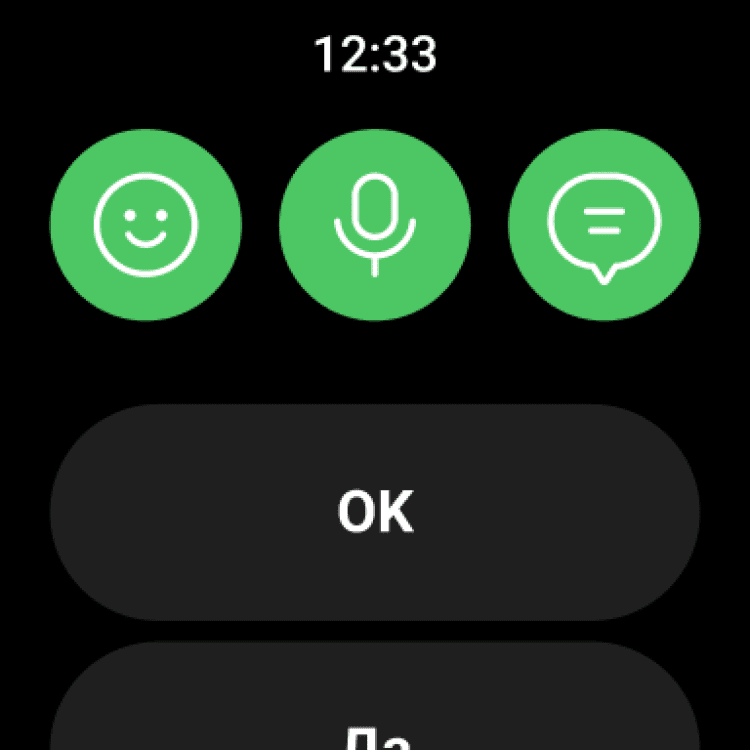
Task: Open the emoji reply option
Action: point(146,225)
